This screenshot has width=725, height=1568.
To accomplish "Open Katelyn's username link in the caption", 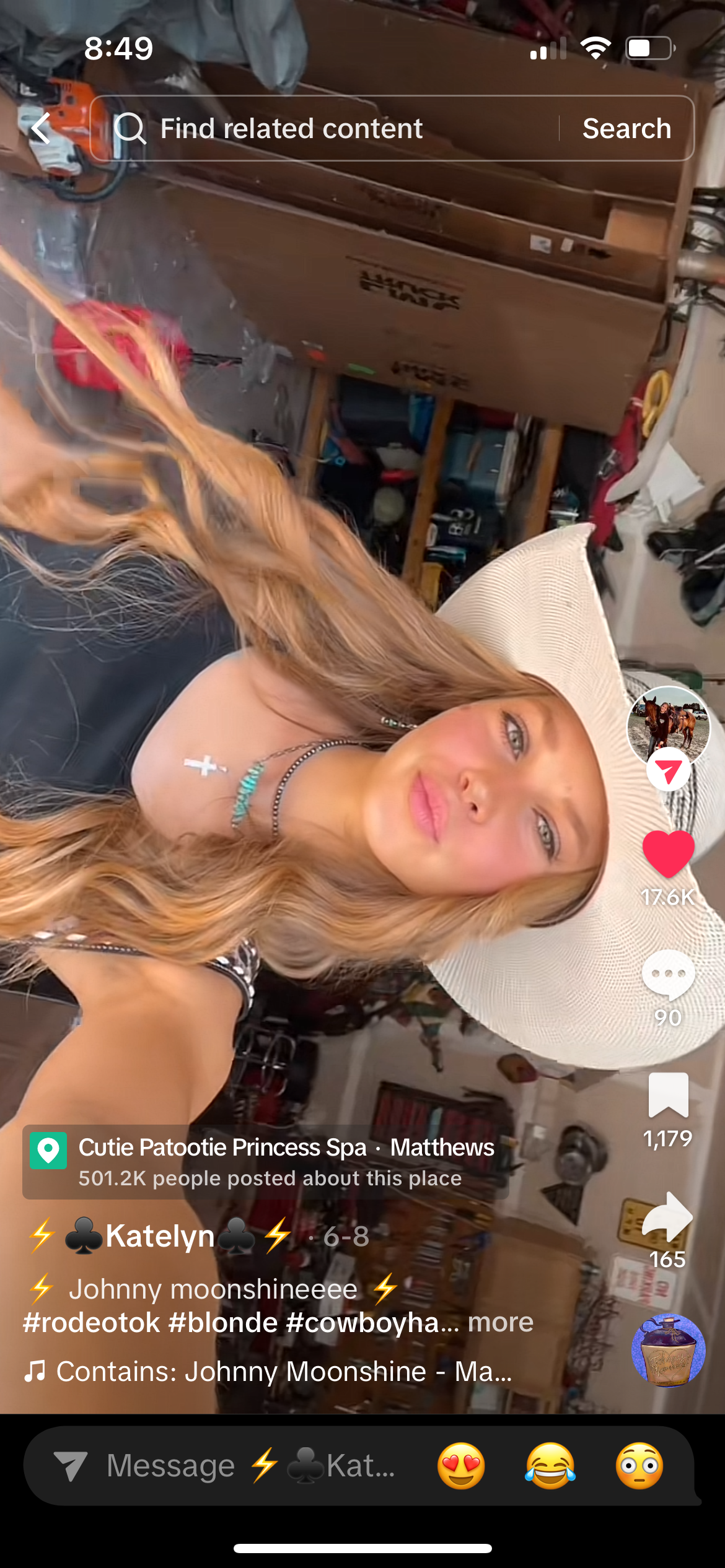I will coord(160,1236).
